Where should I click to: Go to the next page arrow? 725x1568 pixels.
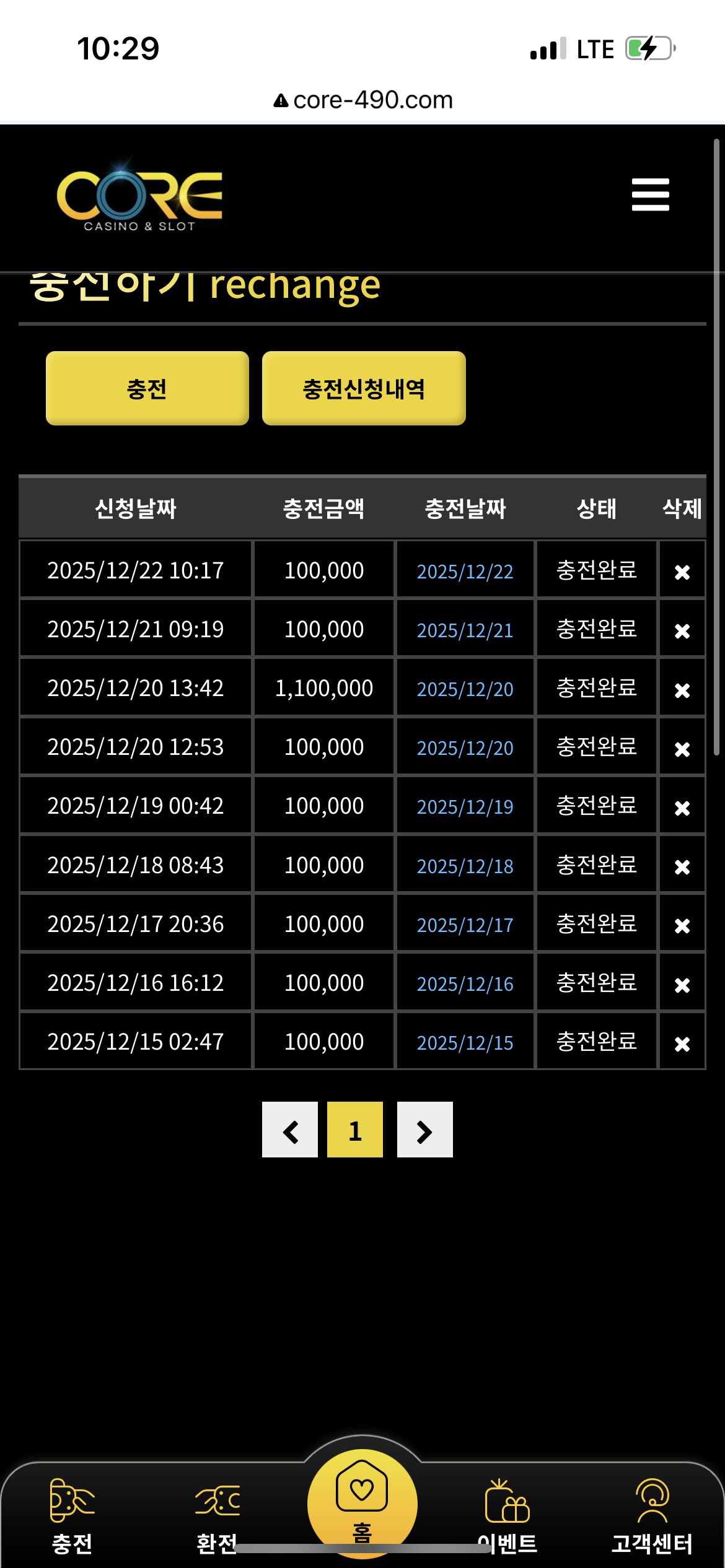[x=424, y=1130]
